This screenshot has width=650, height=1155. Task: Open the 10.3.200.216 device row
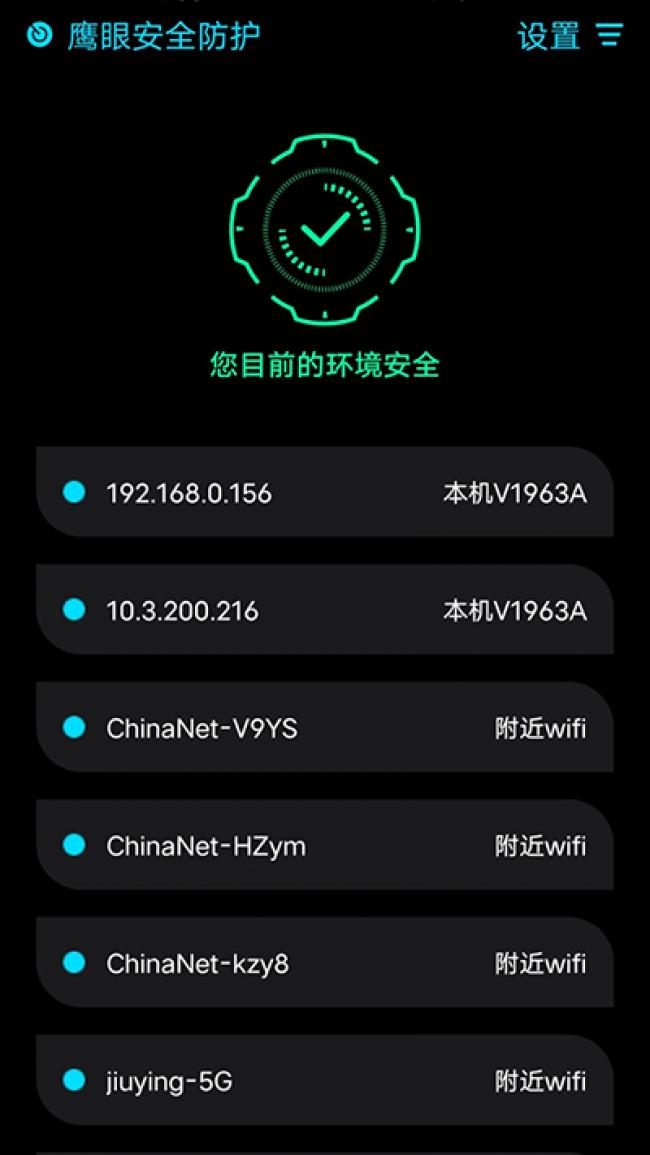pos(325,610)
